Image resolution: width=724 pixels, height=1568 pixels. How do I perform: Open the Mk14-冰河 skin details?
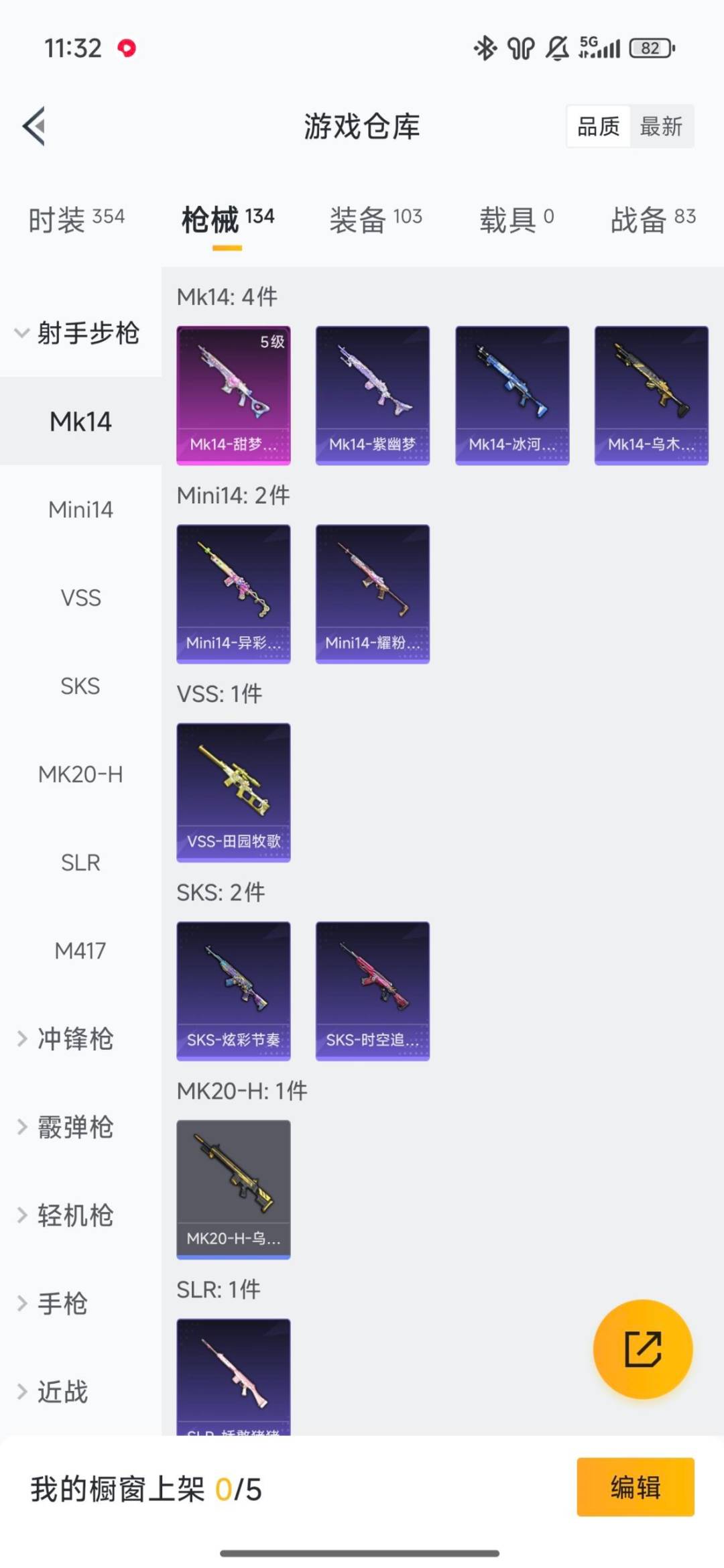(x=511, y=394)
